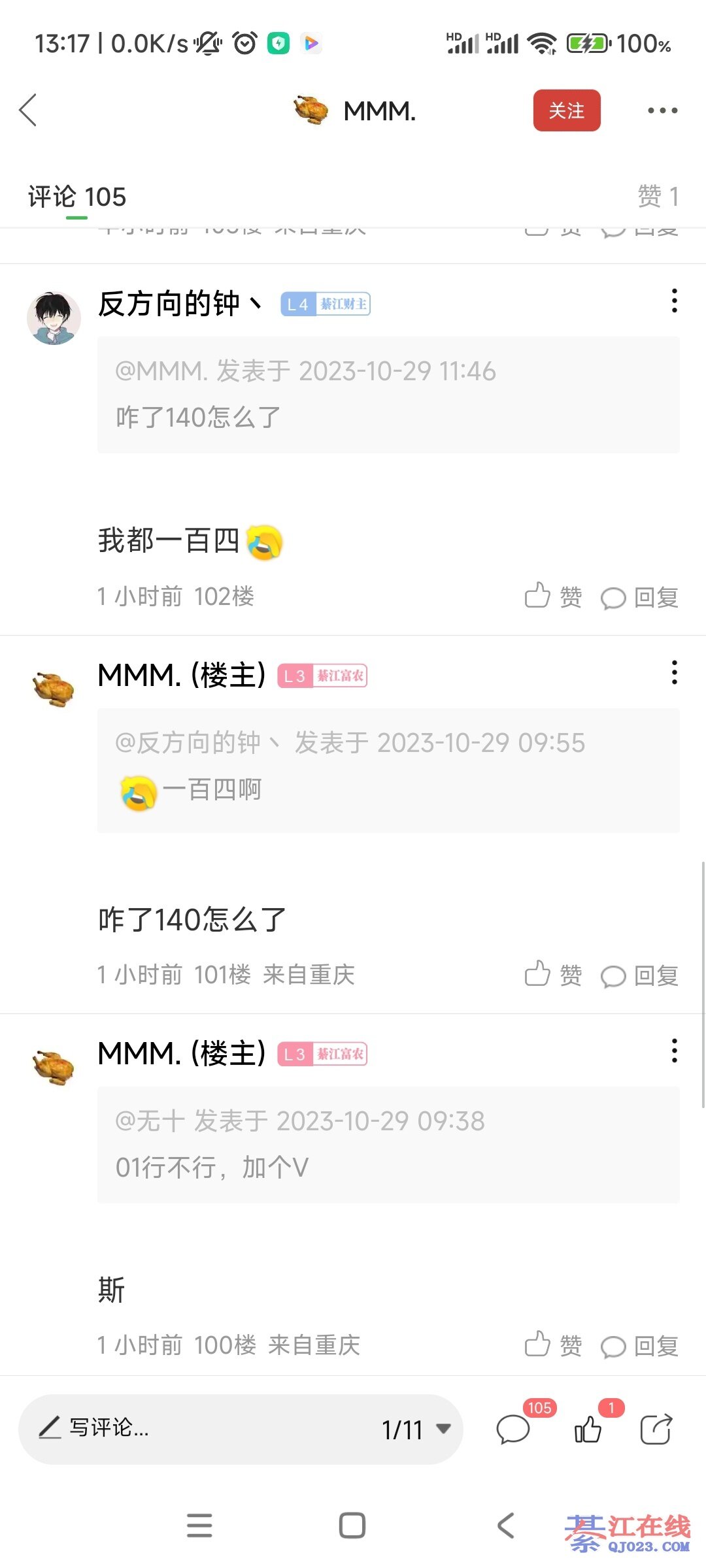Switch to the 评论 105 tab

point(77,197)
